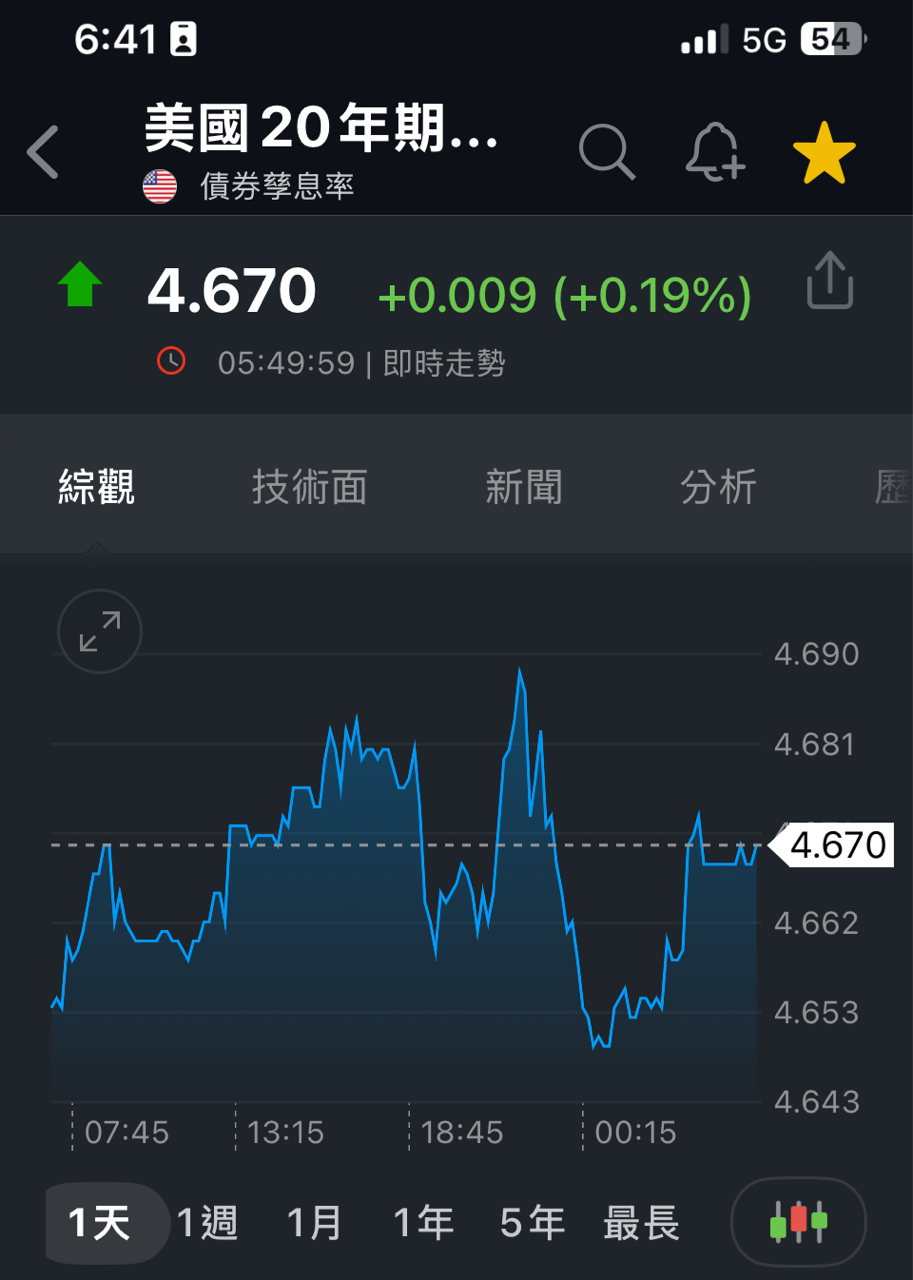Show the 5年 chart range
The height and width of the screenshot is (1280, 913).
tap(532, 1223)
